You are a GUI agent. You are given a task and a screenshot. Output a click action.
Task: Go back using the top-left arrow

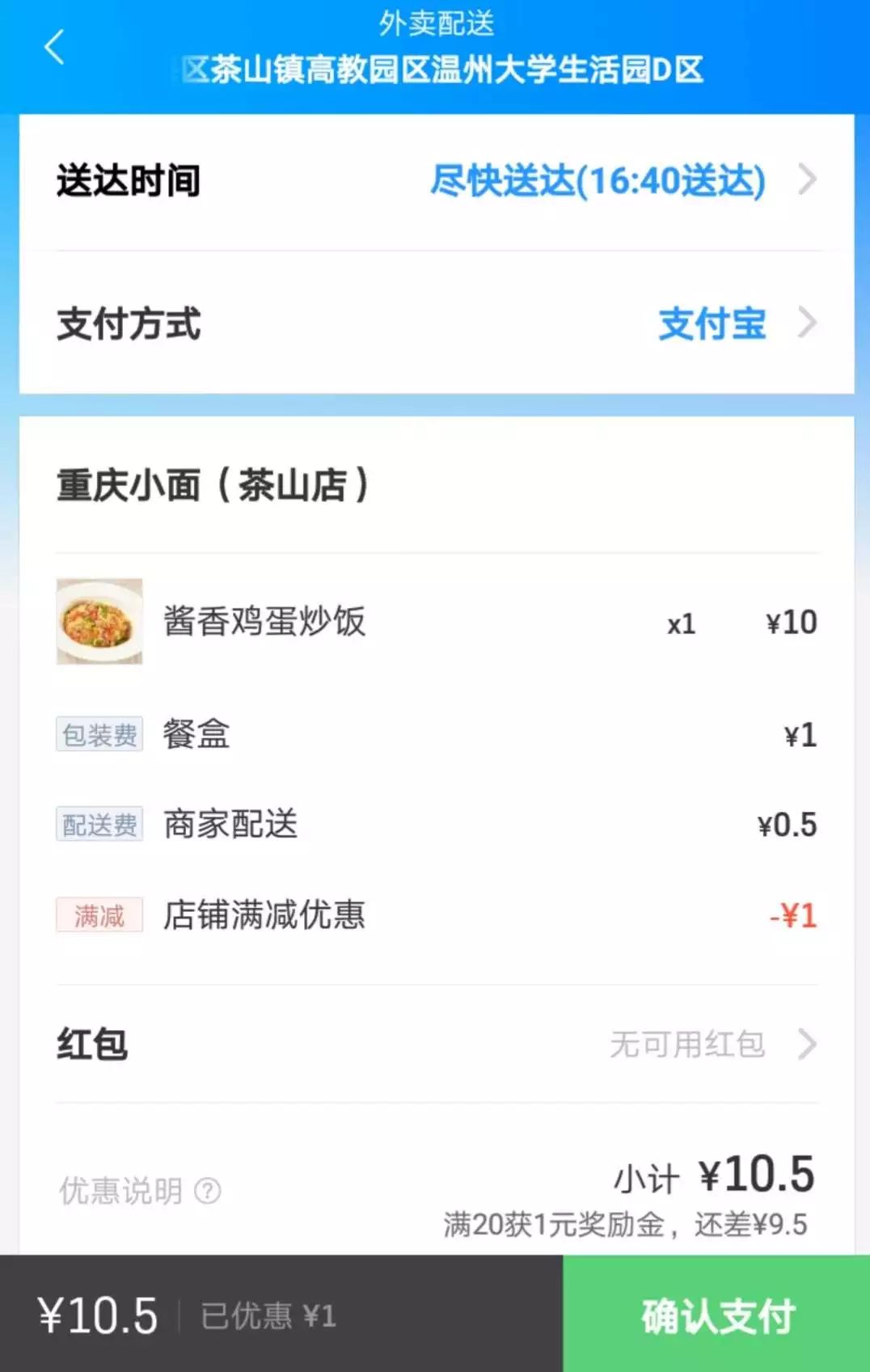point(54,47)
